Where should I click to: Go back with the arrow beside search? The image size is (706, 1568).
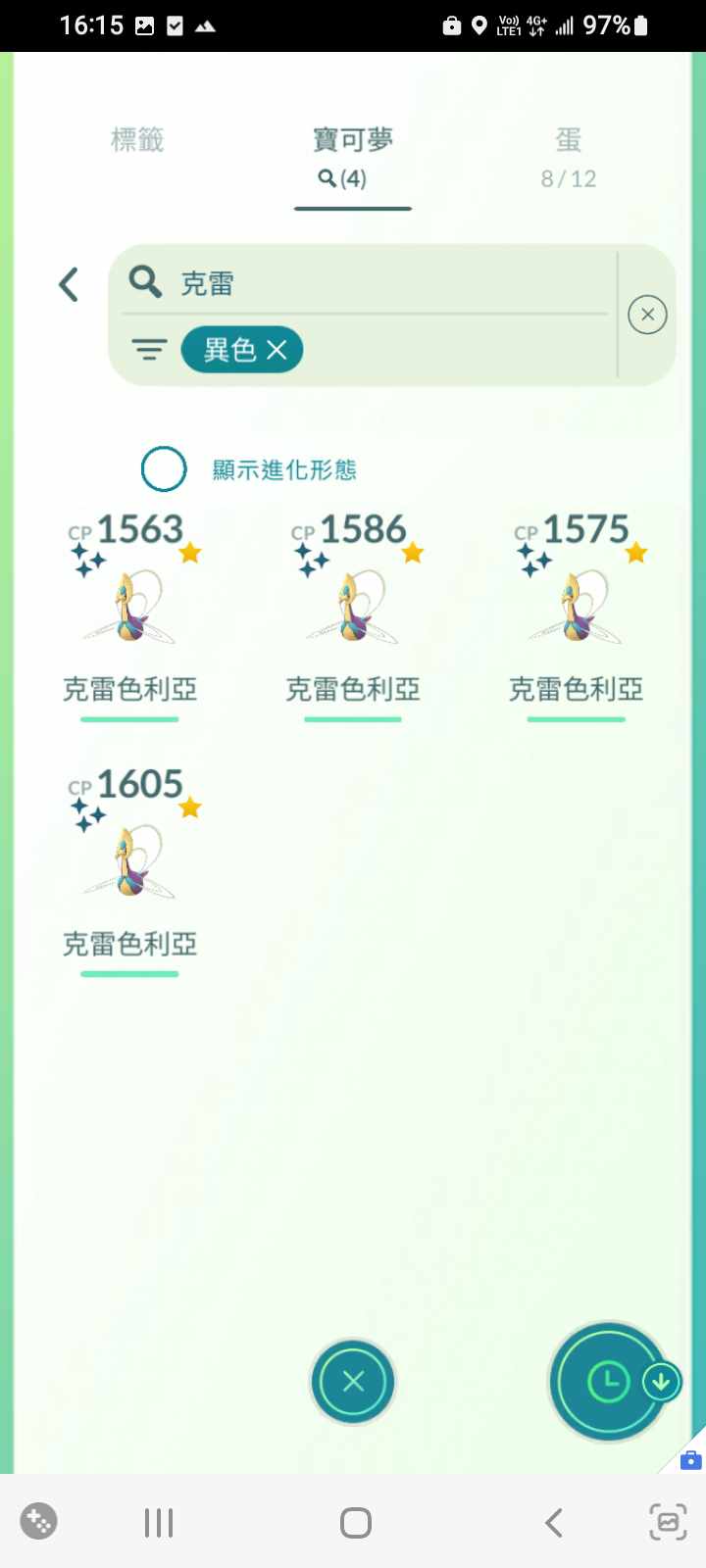69,285
